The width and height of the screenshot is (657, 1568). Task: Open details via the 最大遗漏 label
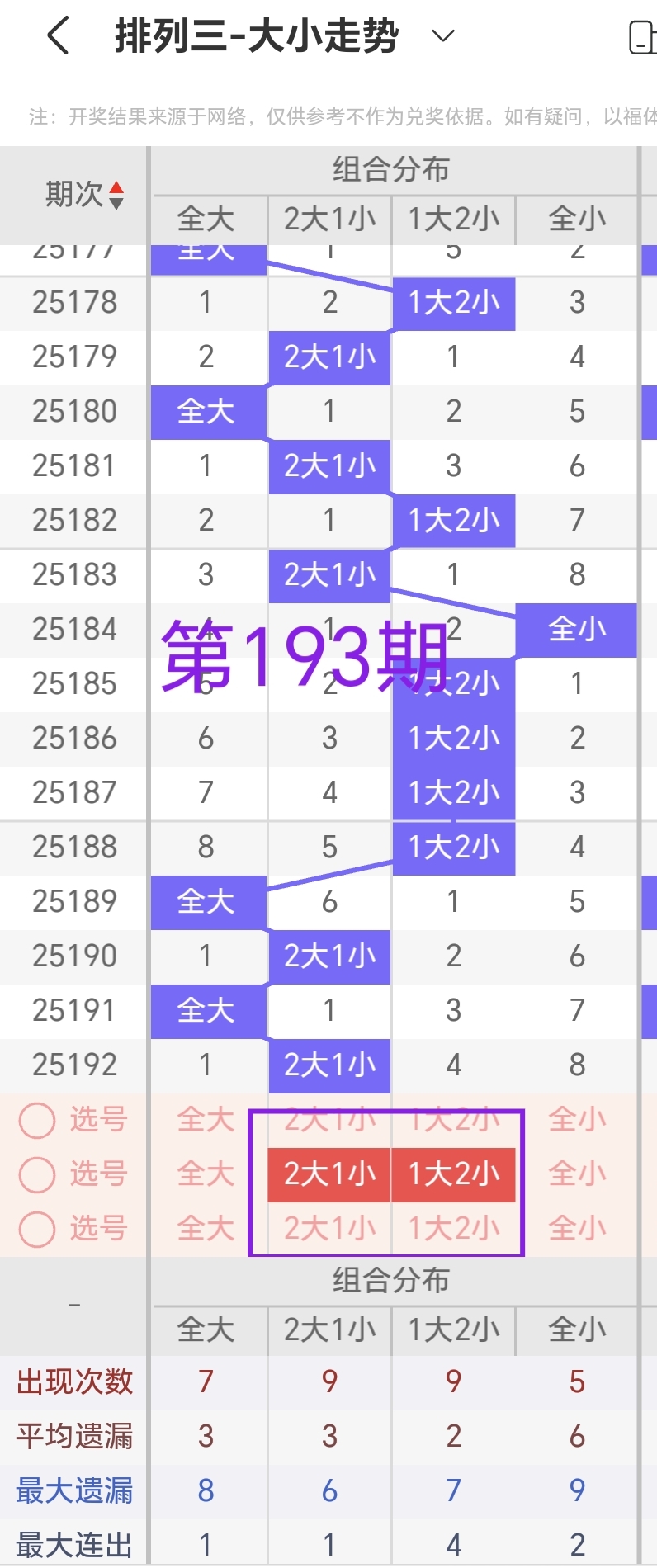(x=71, y=1490)
